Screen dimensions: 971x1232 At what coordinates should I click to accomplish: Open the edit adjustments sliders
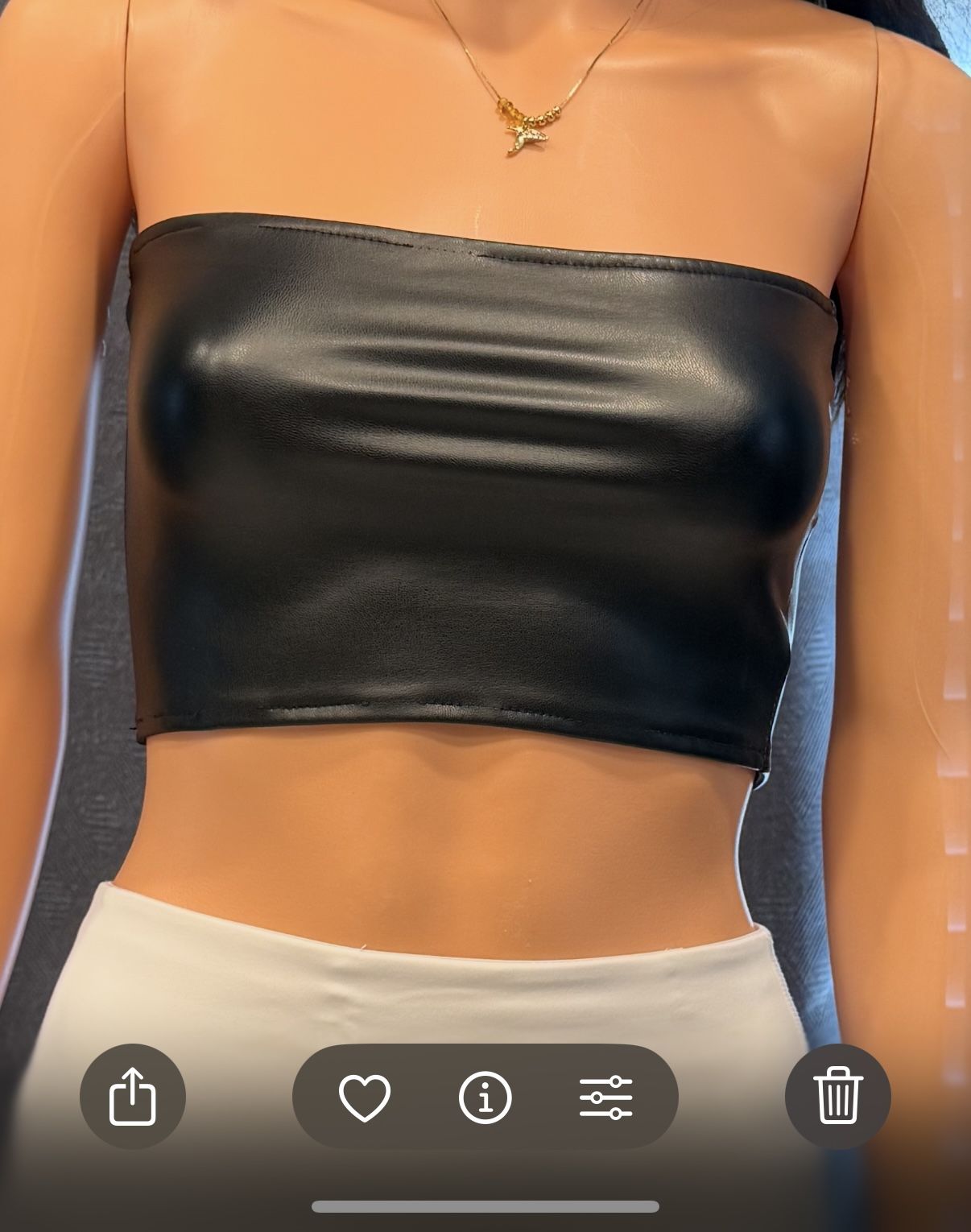[606, 1097]
